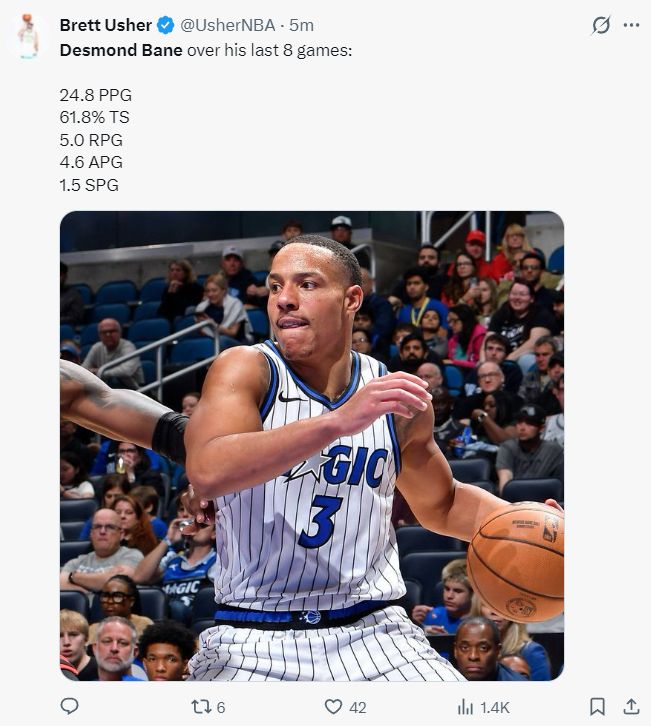
Task: Open the @UsherNBA handle
Action: coord(227,25)
